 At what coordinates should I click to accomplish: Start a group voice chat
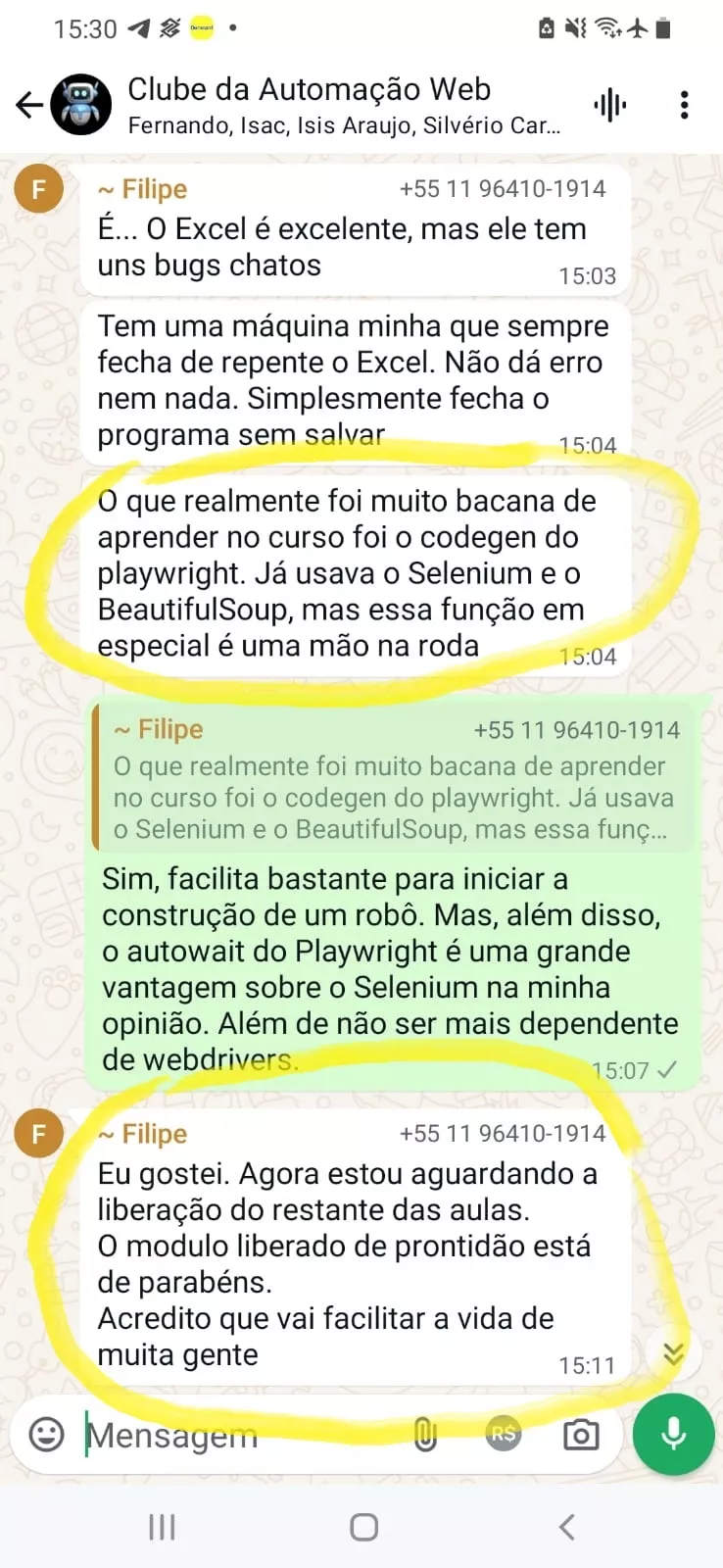(x=609, y=105)
